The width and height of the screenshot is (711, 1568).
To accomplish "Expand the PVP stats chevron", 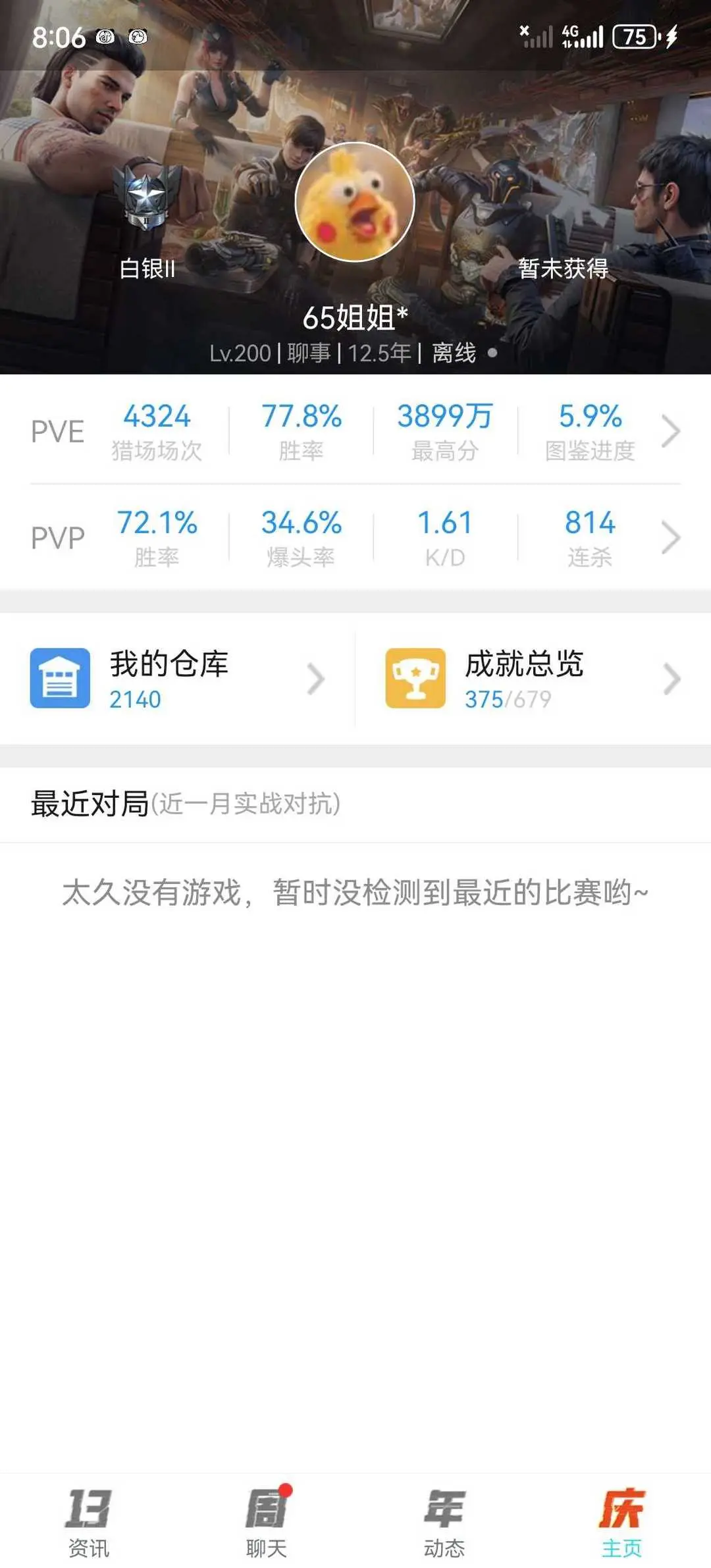I will [x=670, y=538].
